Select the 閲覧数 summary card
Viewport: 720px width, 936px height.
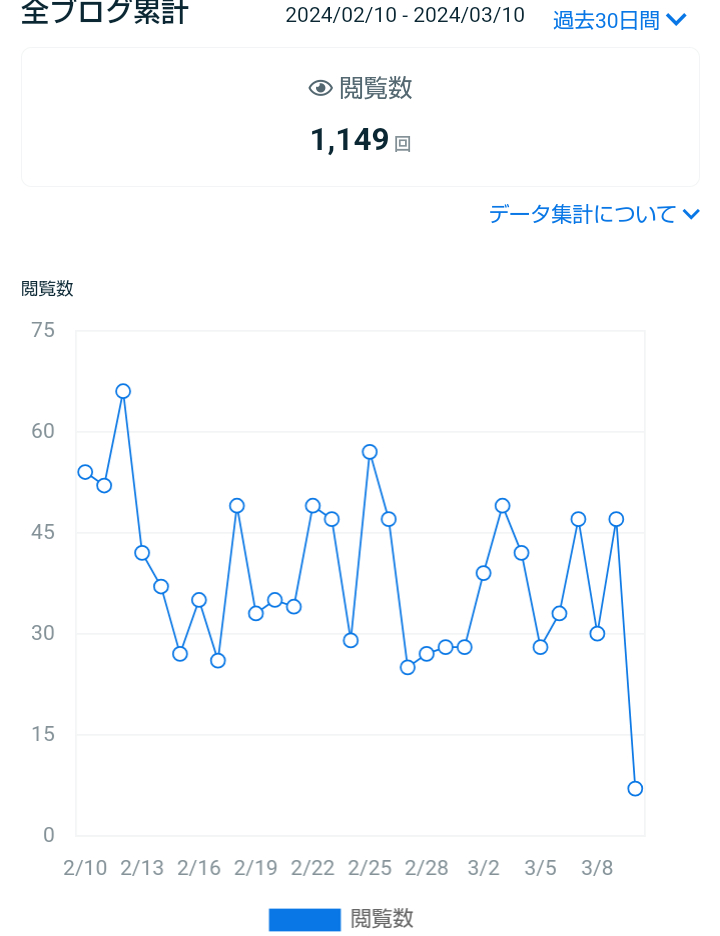coord(360,117)
